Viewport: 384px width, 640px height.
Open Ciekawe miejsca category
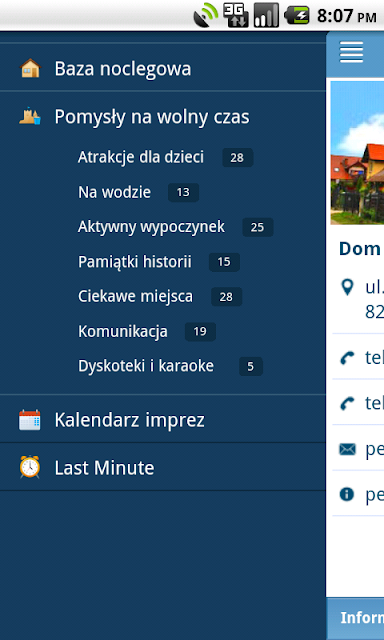160,297
